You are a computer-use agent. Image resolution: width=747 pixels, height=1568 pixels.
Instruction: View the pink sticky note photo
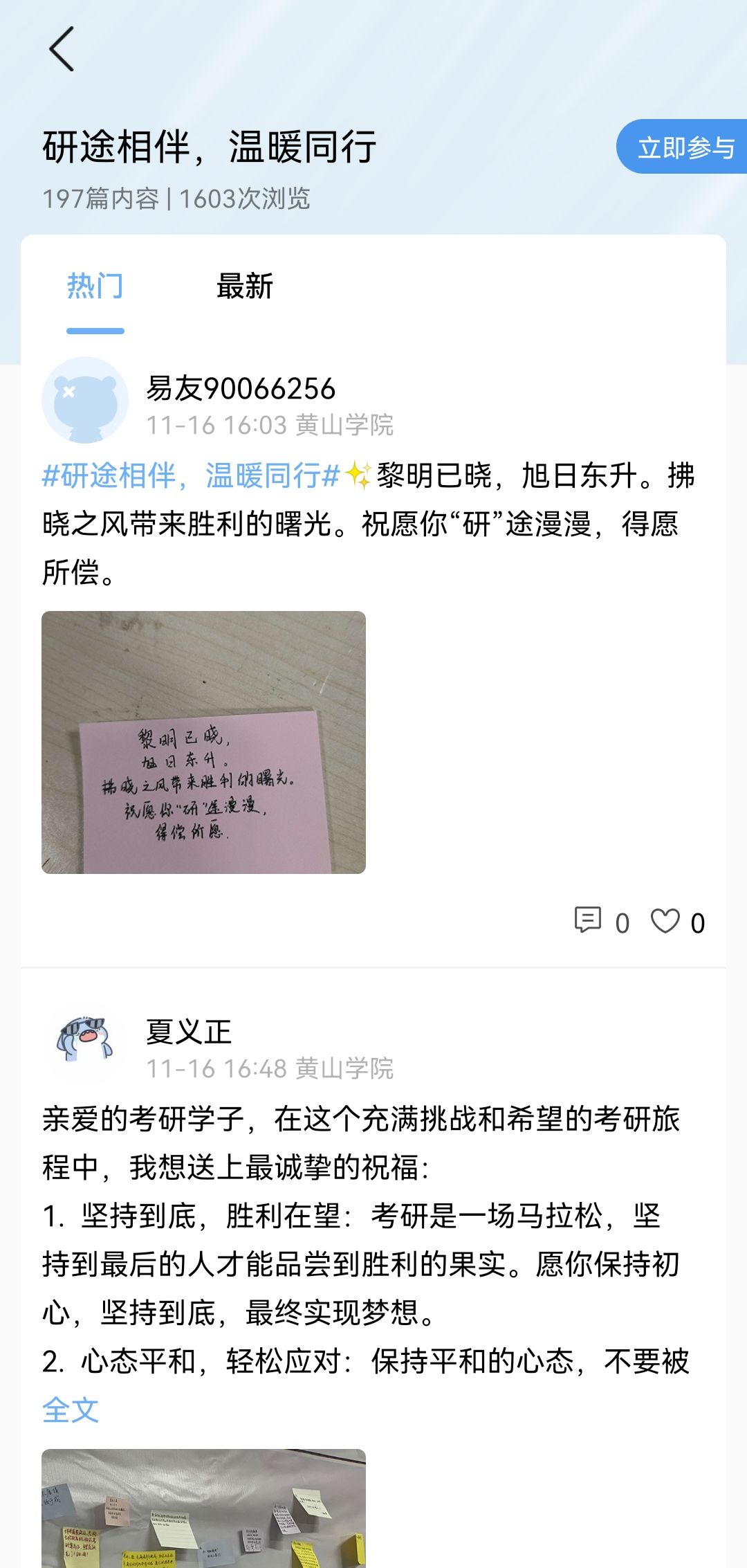pyautogui.click(x=203, y=742)
